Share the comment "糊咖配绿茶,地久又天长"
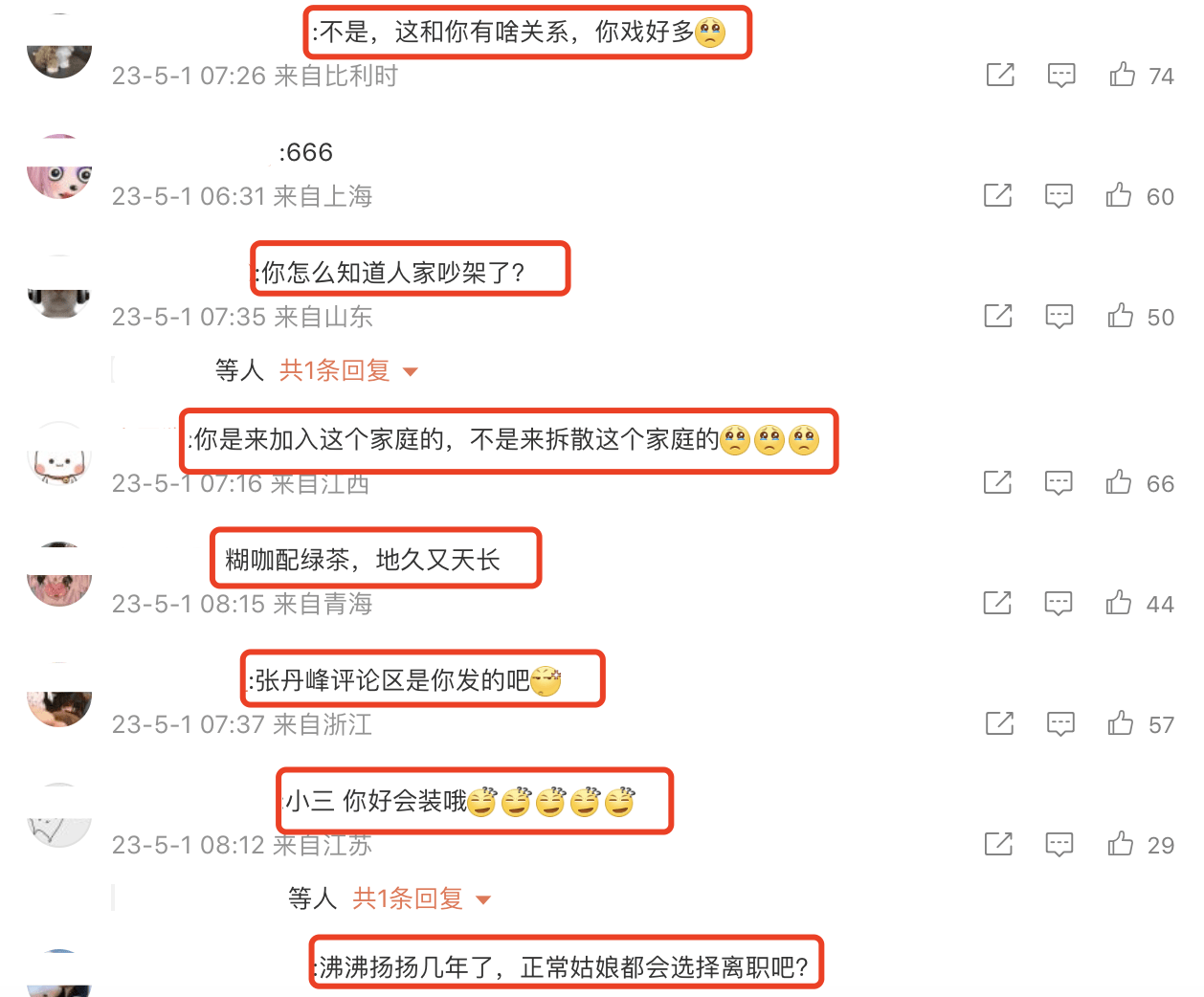This screenshot has height=997, width=1204. (x=997, y=603)
